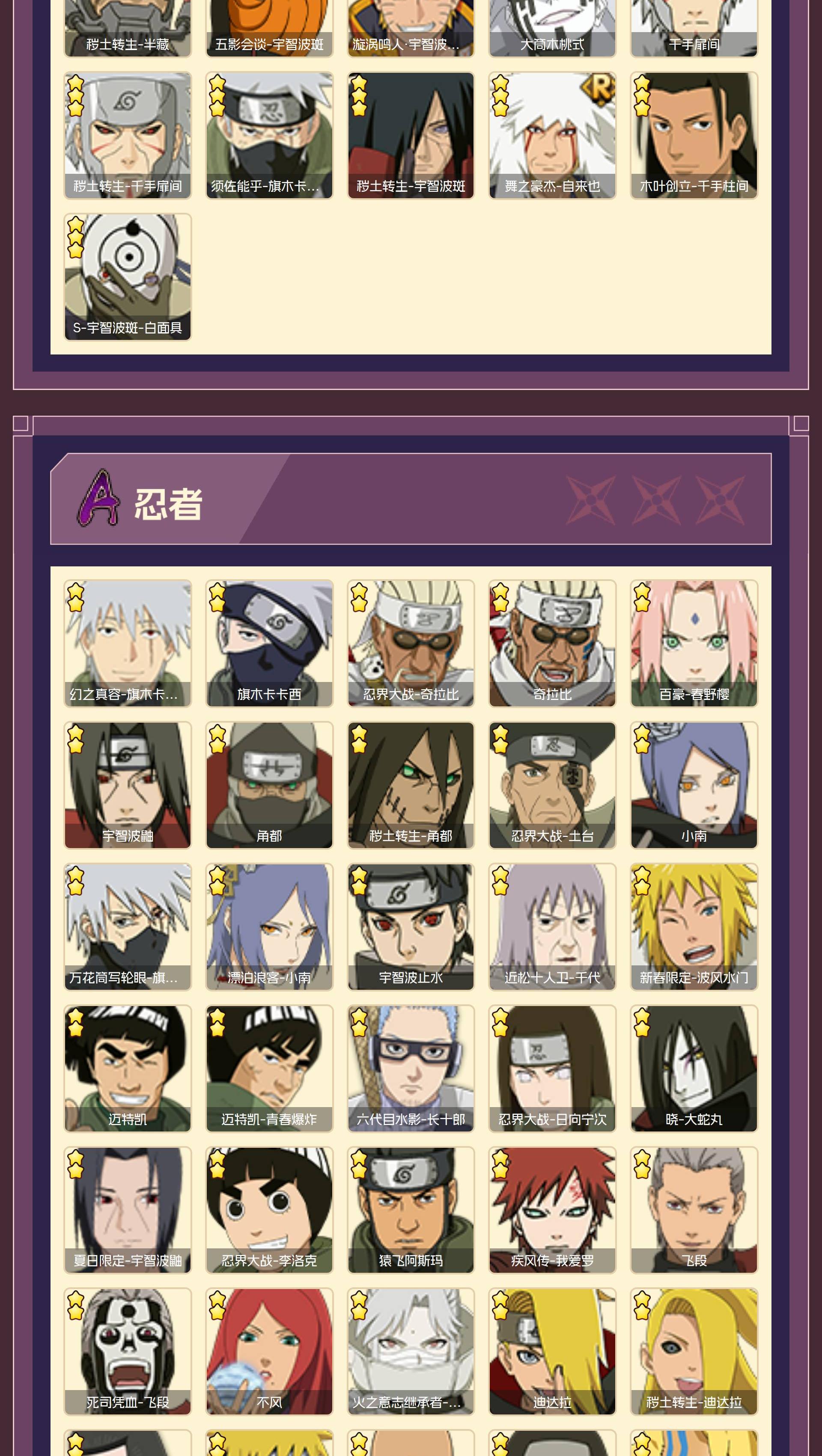Screen dimensions: 822x1456
Task: Open the 秽土转生-迪达拉 card
Action: click(x=694, y=1352)
